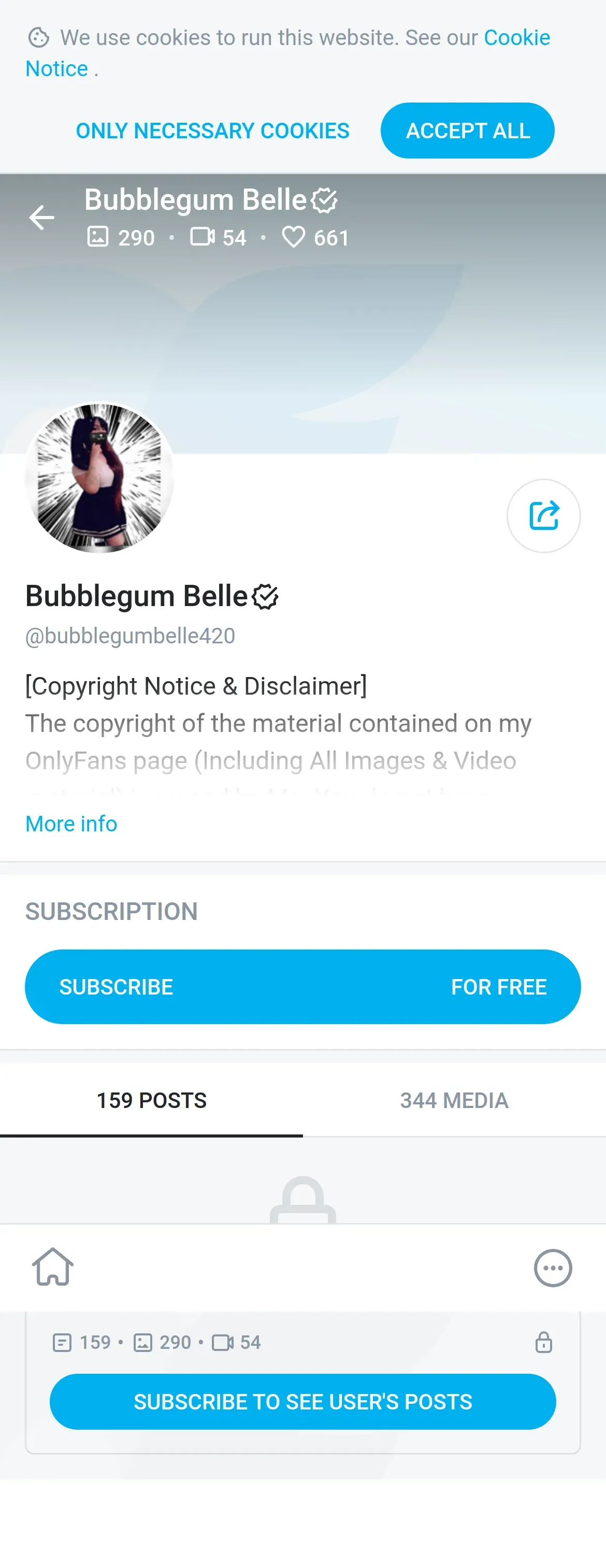Open the Cookie Notice link

click(x=516, y=38)
